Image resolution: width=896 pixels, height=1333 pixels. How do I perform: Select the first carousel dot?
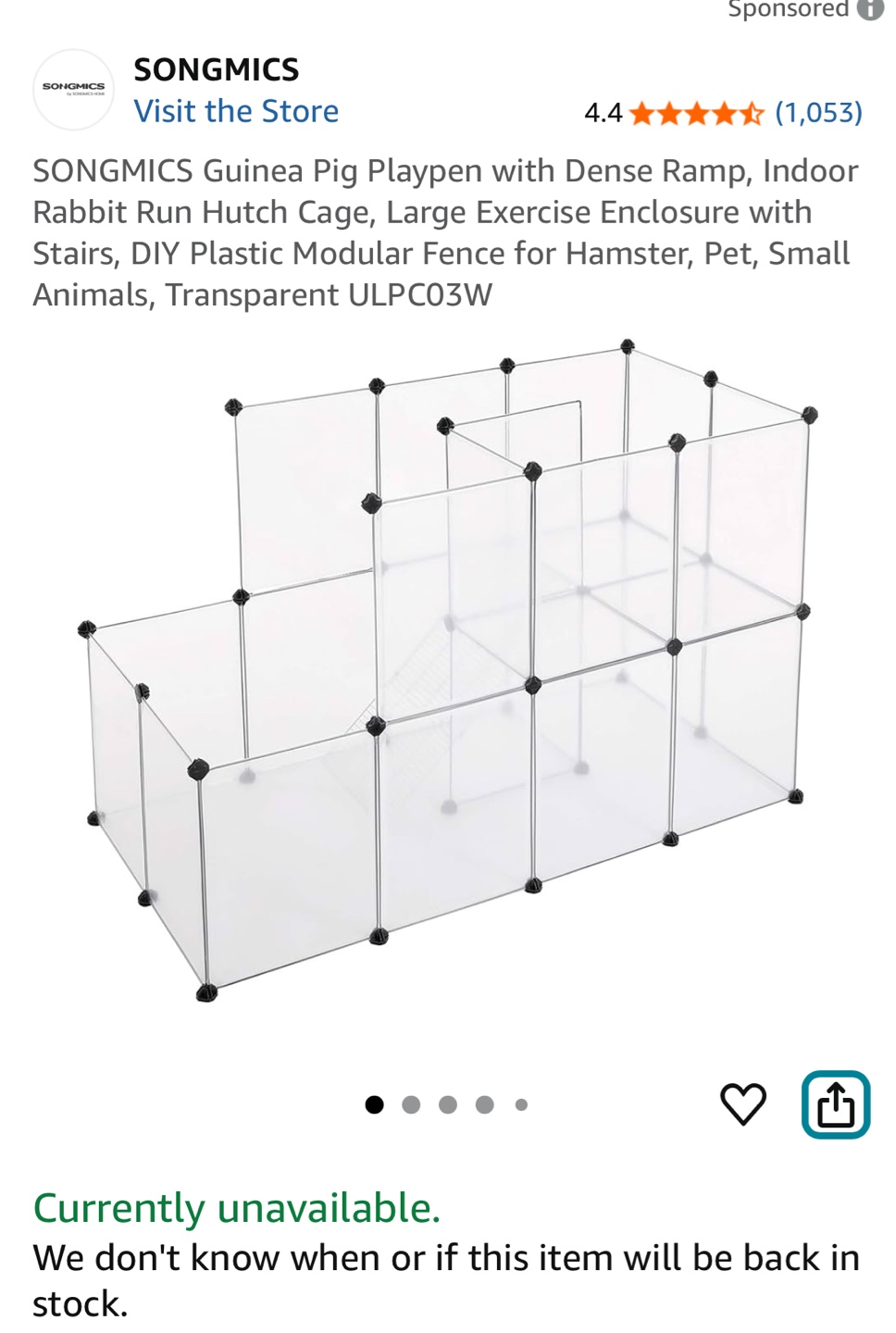click(x=376, y=1104)
